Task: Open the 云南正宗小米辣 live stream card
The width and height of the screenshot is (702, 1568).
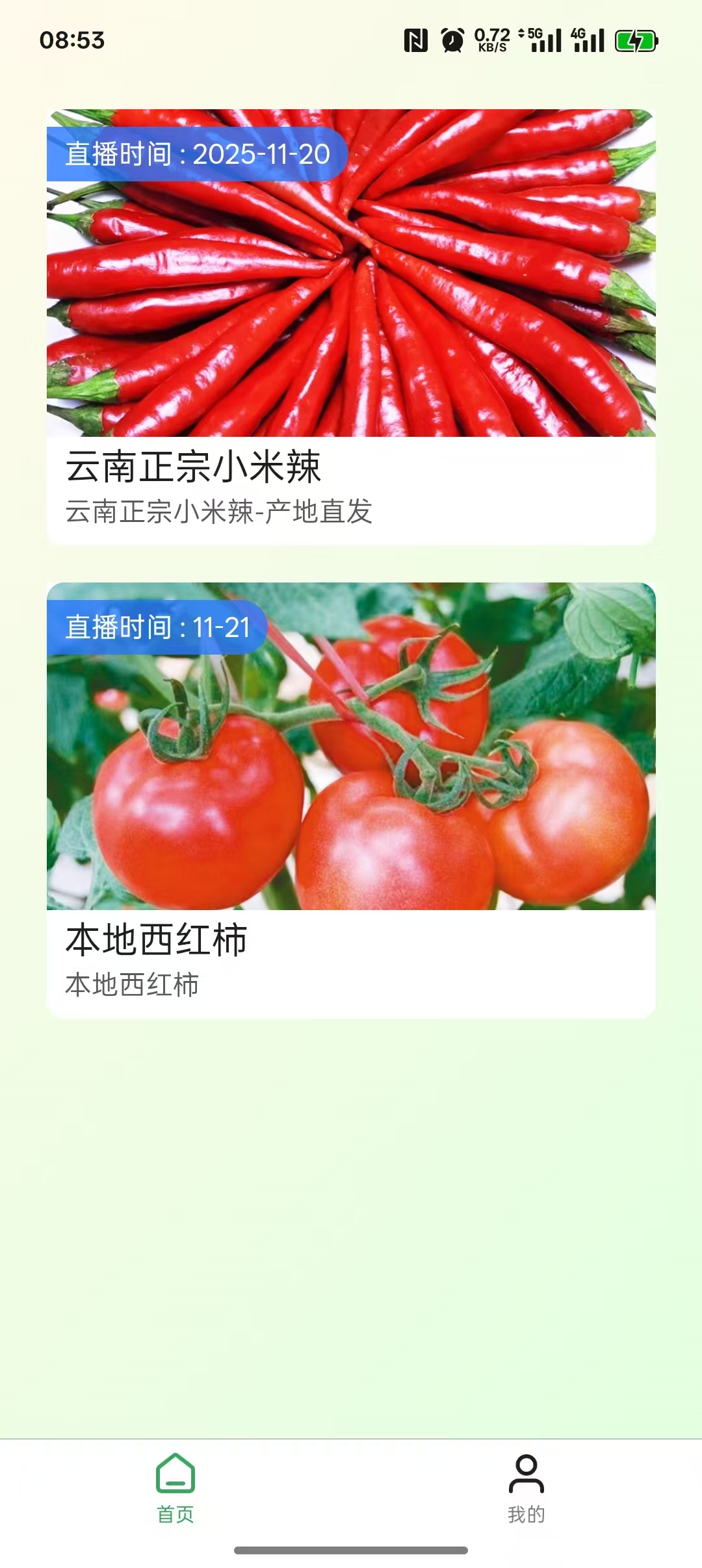Action: pyautogui.click(x=351, y=325)
